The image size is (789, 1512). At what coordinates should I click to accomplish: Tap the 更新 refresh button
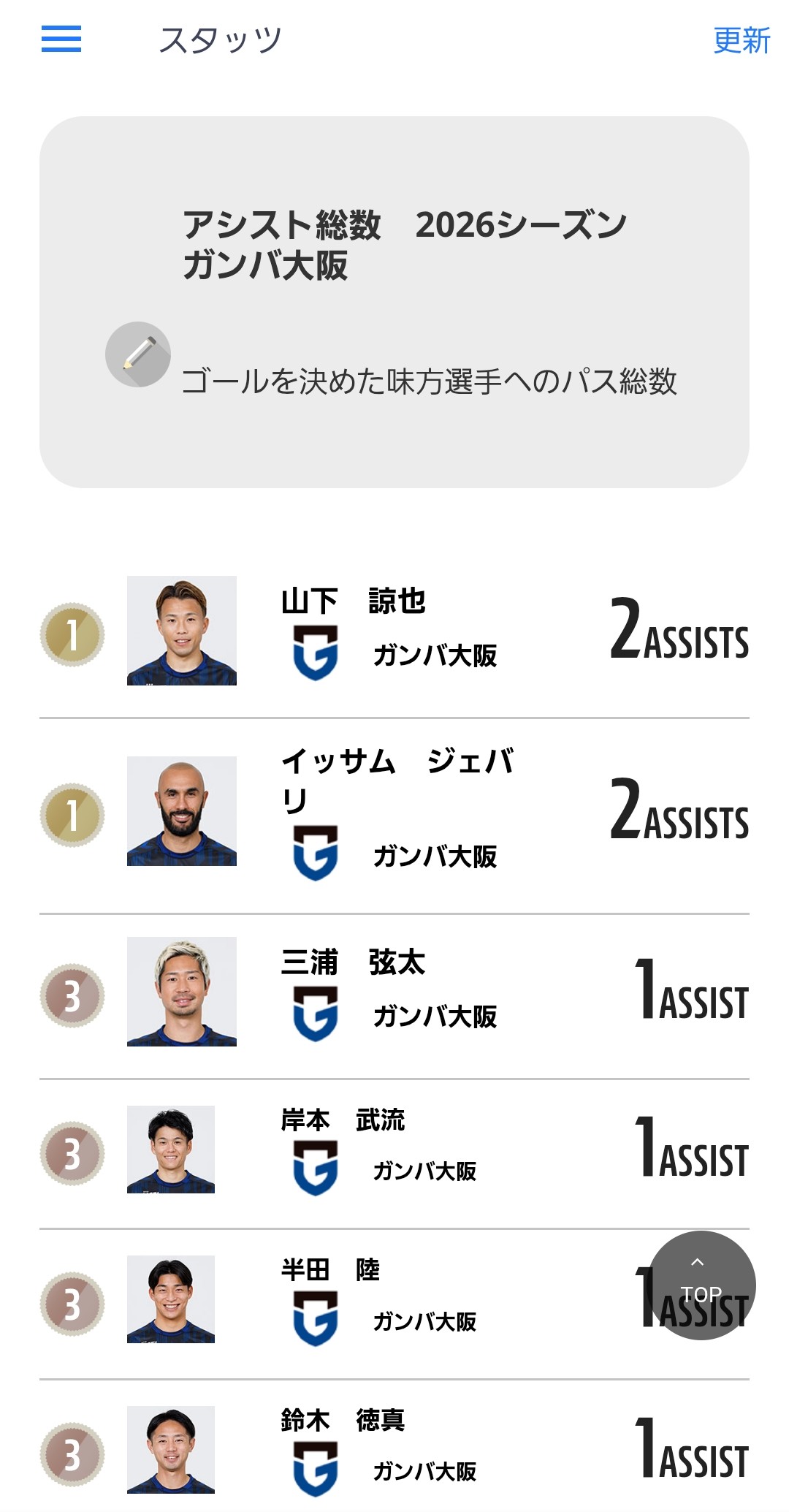[x=742, y=40]
